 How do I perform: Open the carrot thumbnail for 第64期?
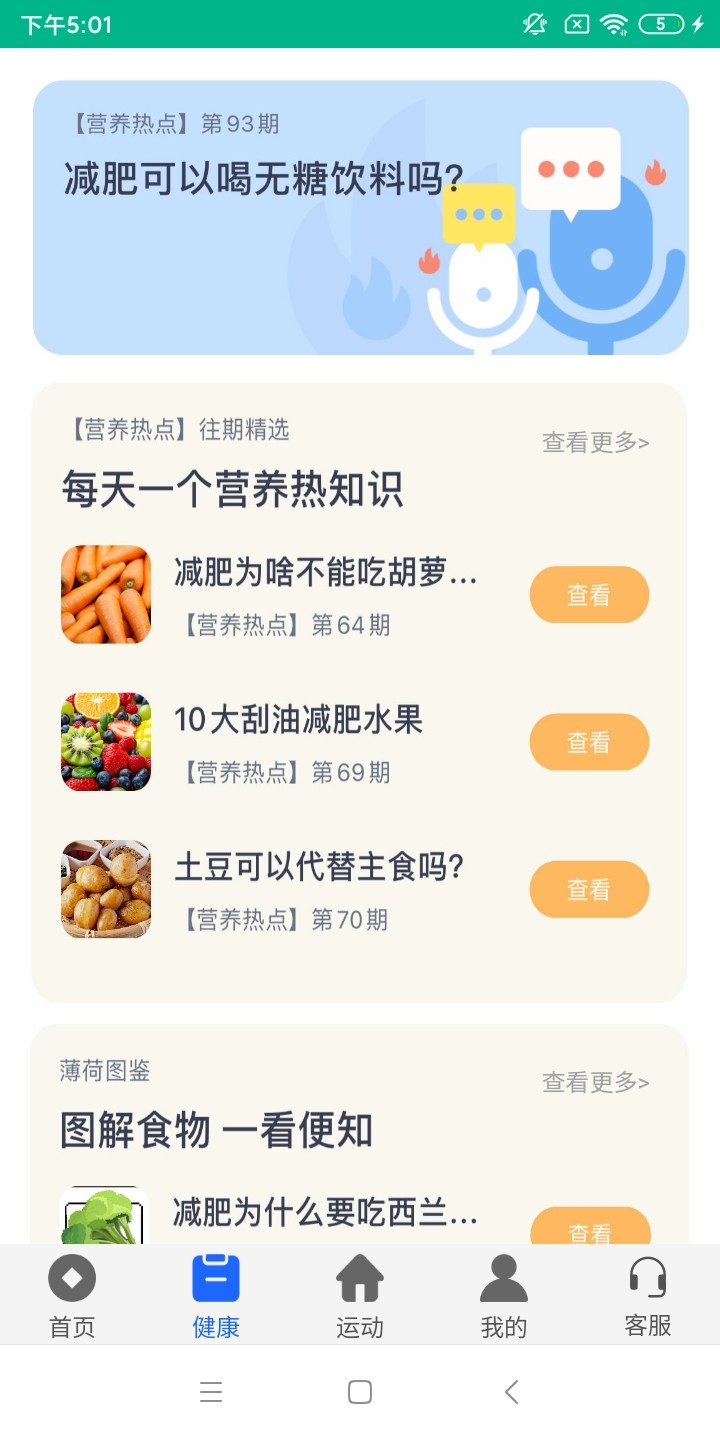pyautogui.click(x=106, y=594)
